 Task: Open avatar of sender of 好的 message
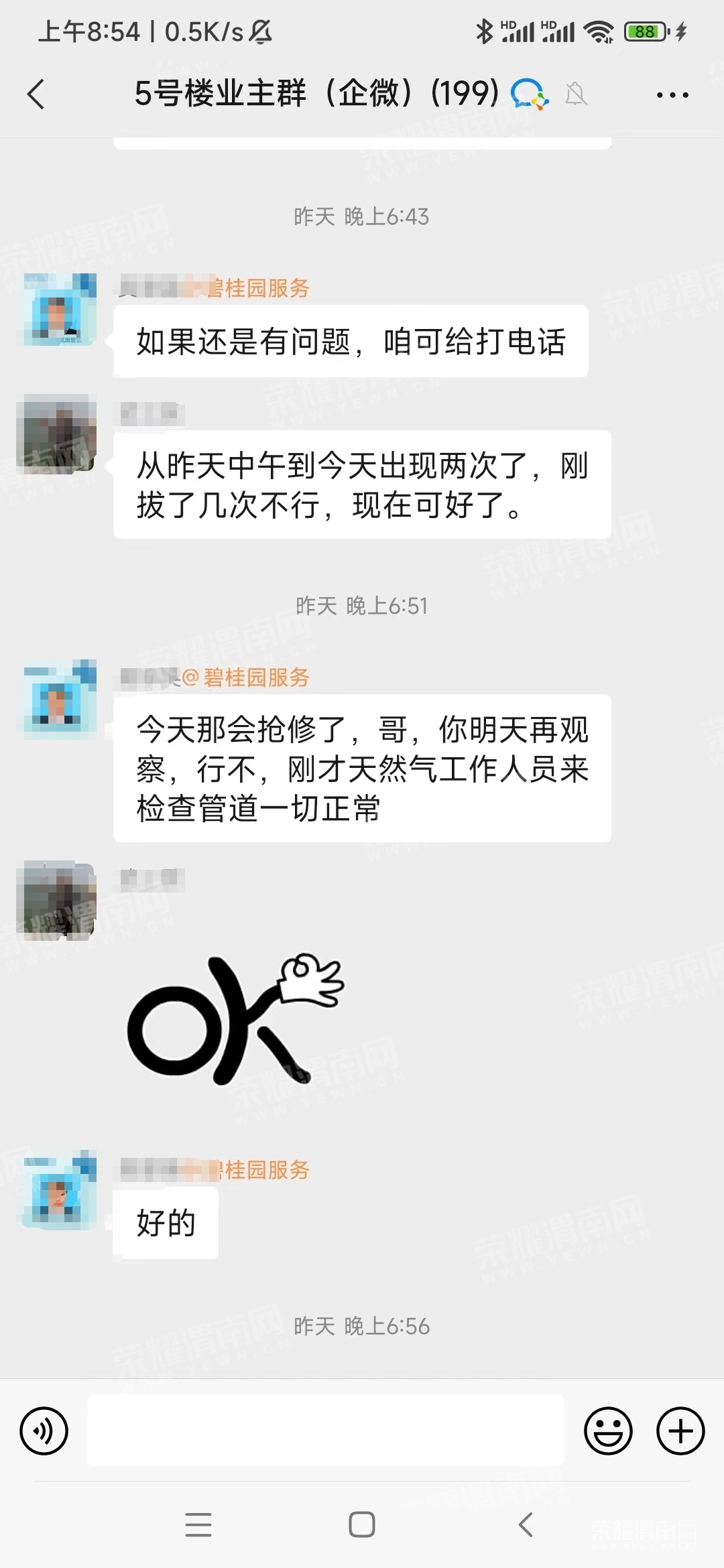(x=60, y=1189)
